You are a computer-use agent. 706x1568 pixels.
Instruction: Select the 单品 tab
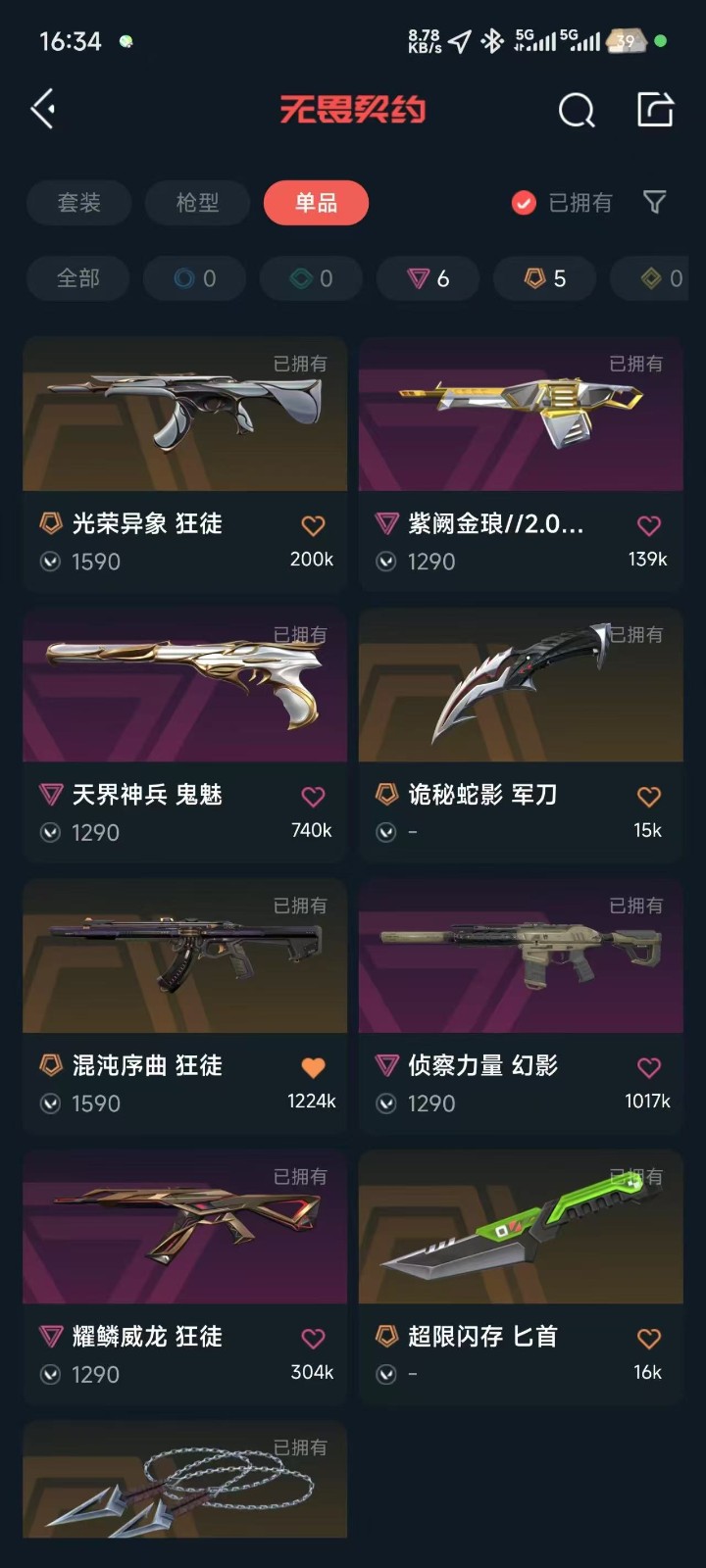(316, 203)
